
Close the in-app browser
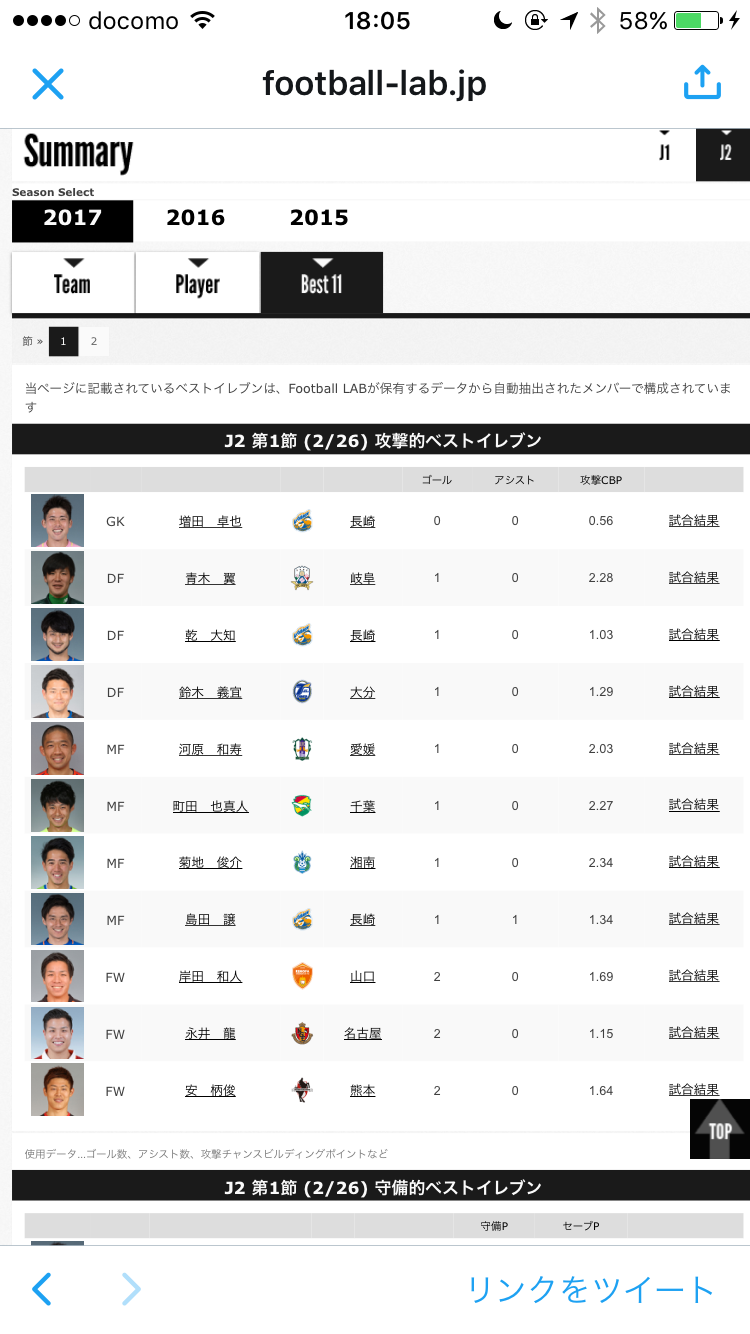point(47,84)
